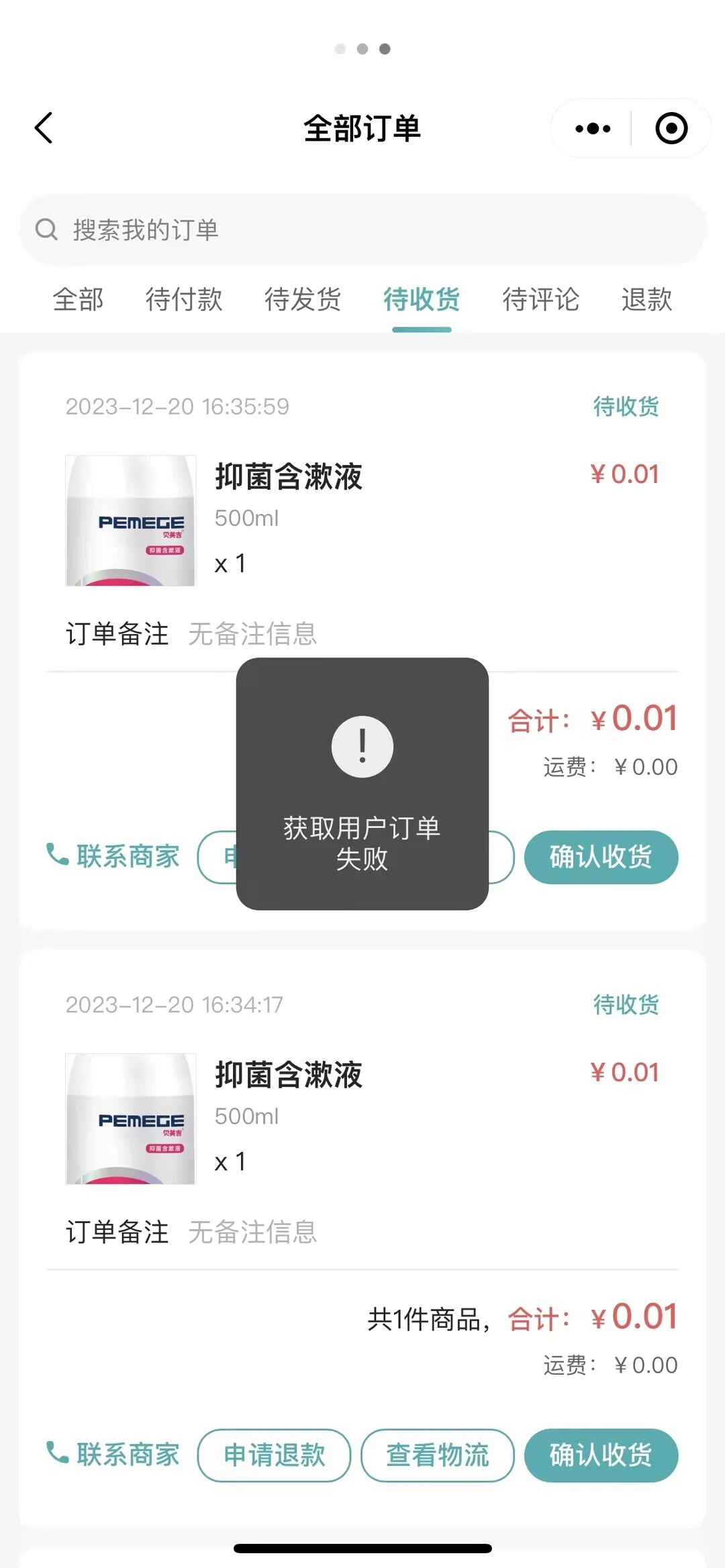The image size is (725, 1568).
Task: Contact merchant for the 16:34:17 order
Action: 113,1455
